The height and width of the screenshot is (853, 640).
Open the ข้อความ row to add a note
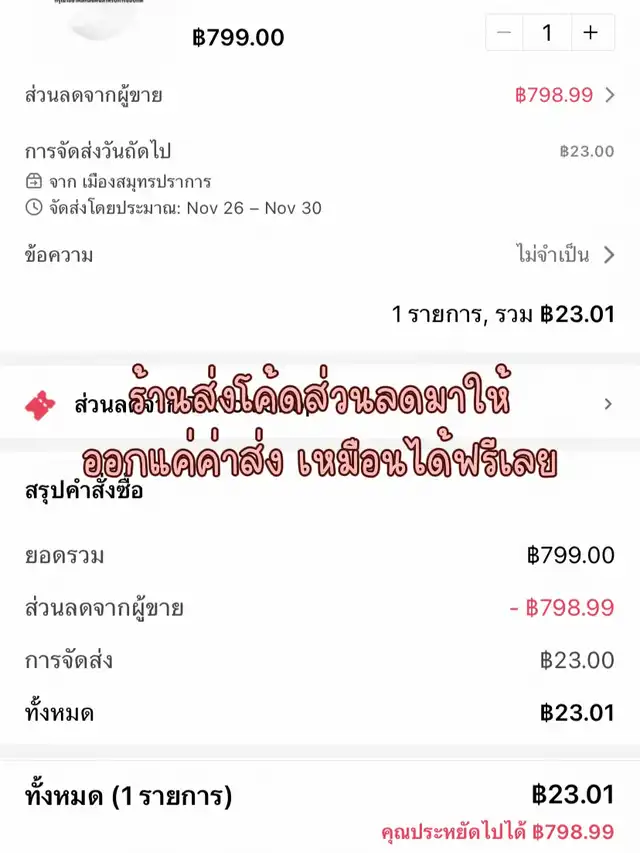[x=320, y=255]
